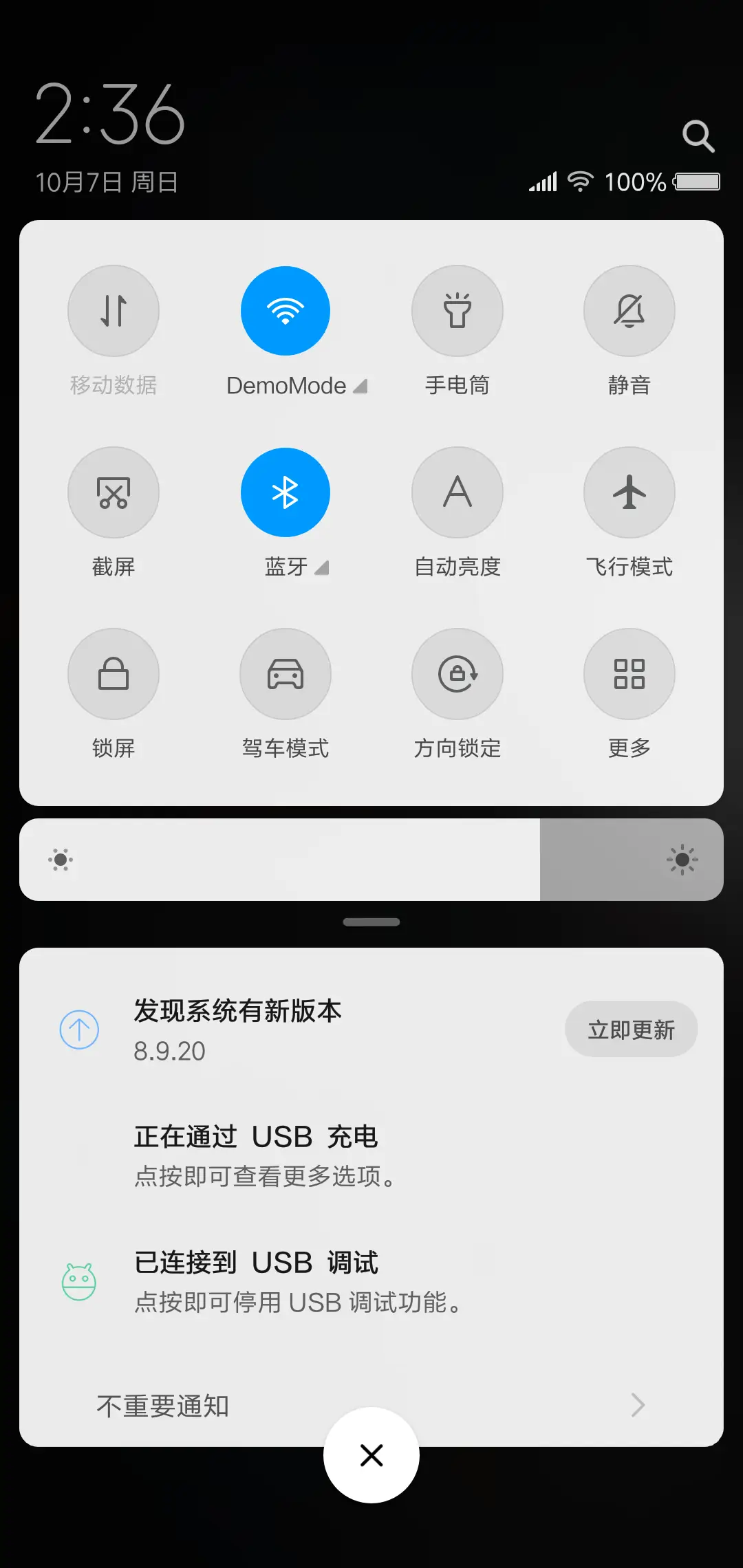The height and width of the screenshot is (1568, 743).
Task: Toggle orientation lock (方向锁定)
Action: coord(457,674)
